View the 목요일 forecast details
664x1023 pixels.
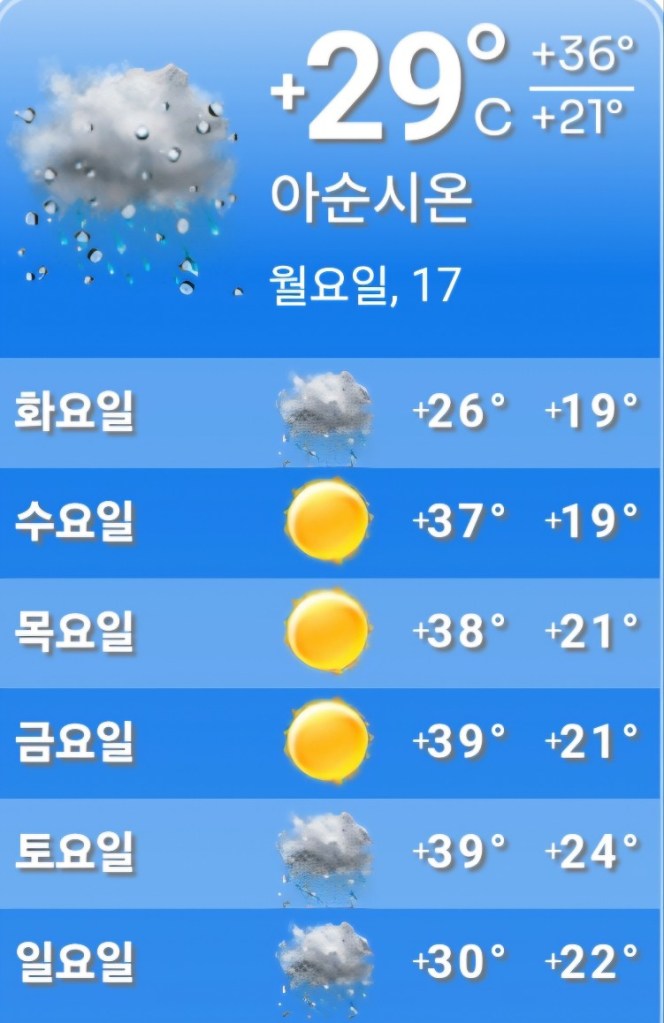click(330, 632)
